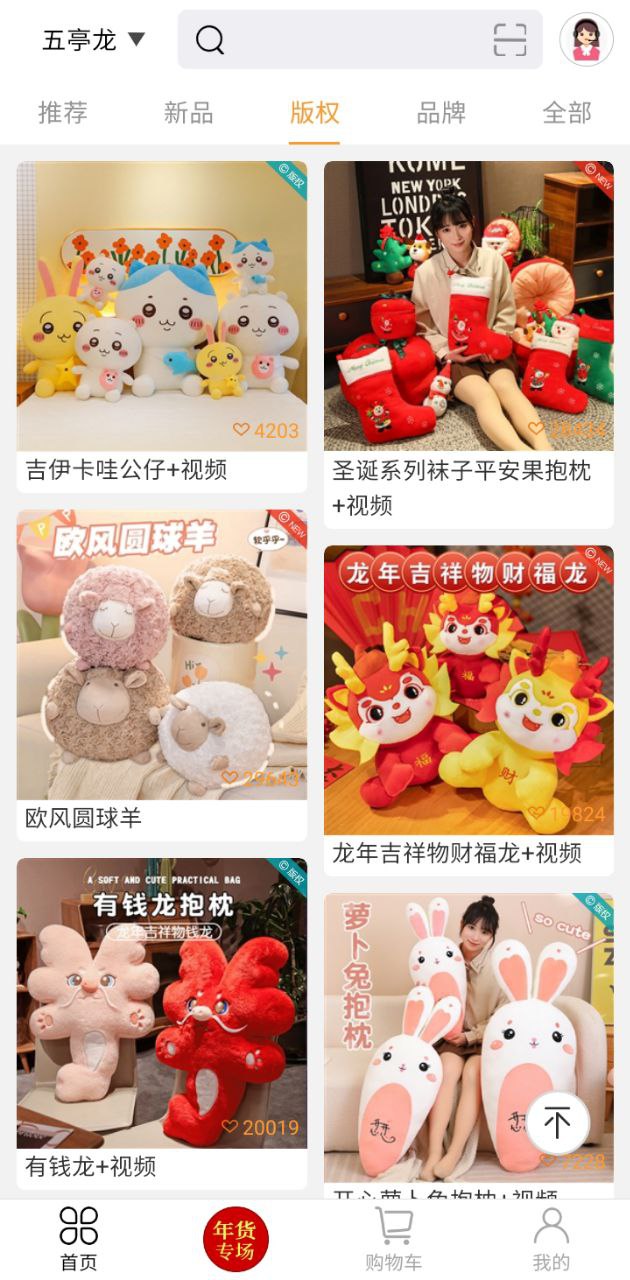Open the 五亭龙 location dropdown

[93, 40]
